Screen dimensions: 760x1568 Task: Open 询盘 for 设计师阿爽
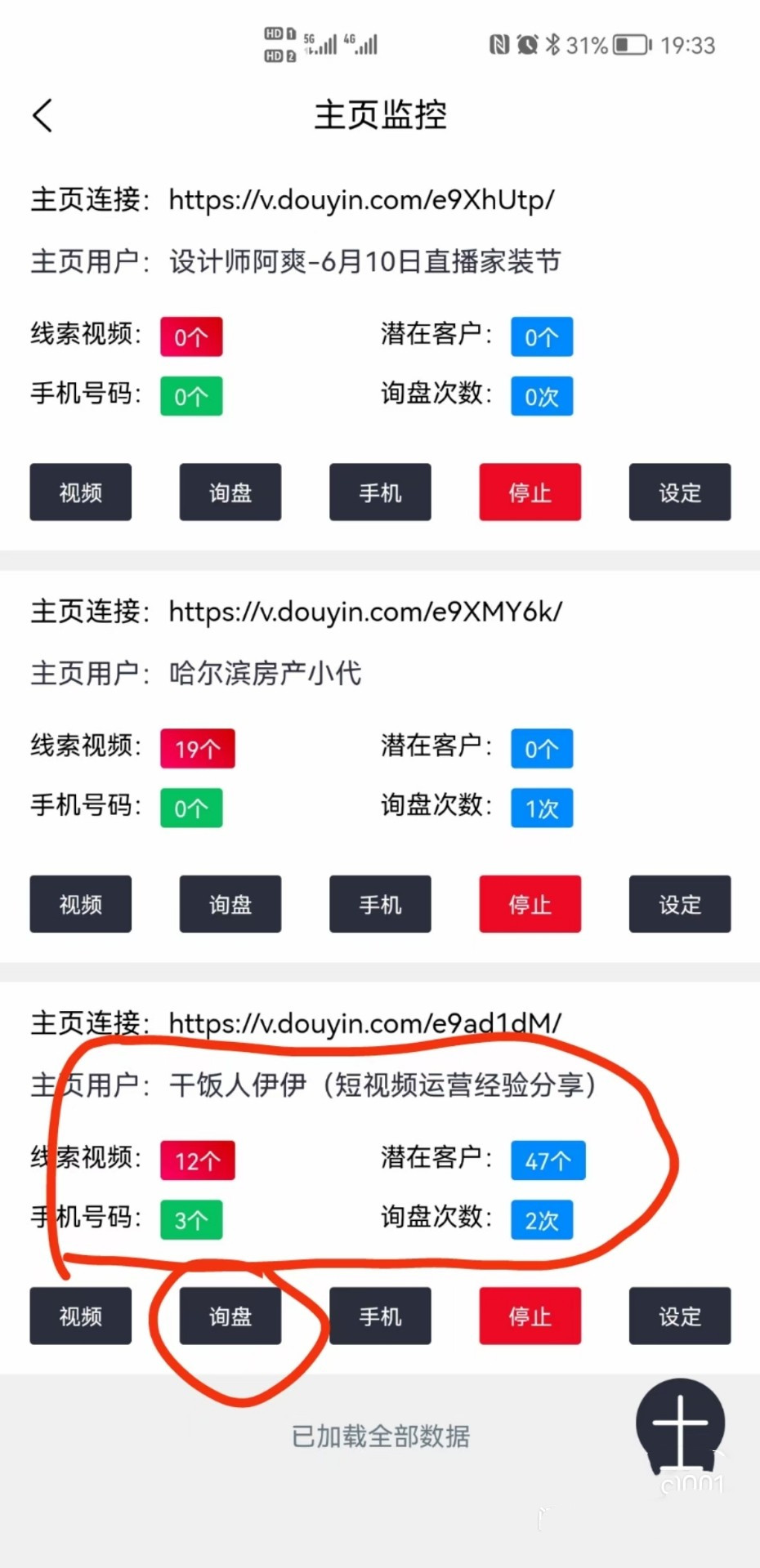pyautogui.click(x=230, y=492)
